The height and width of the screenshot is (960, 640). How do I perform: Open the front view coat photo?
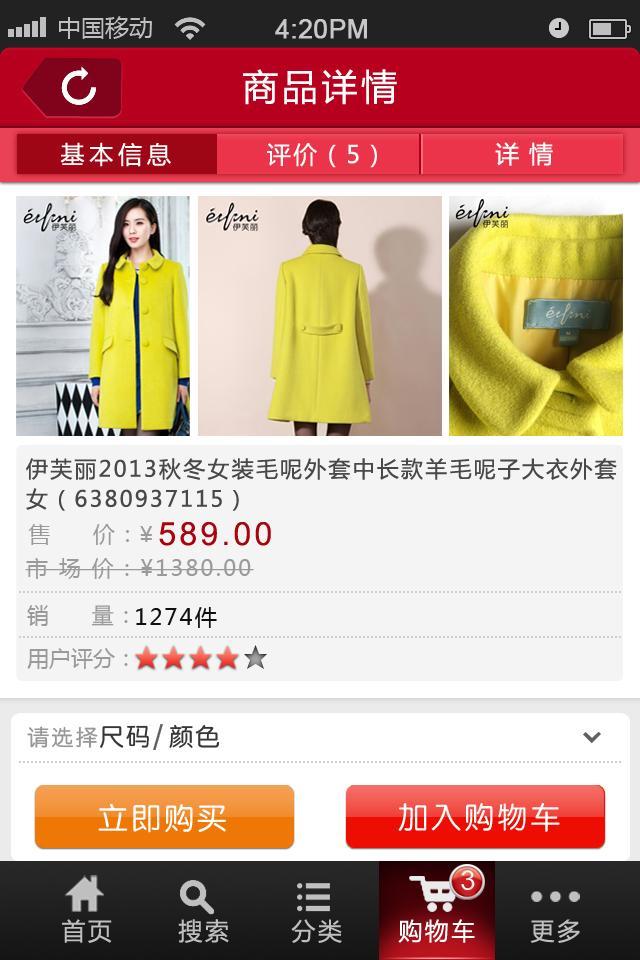coord(102,316)
